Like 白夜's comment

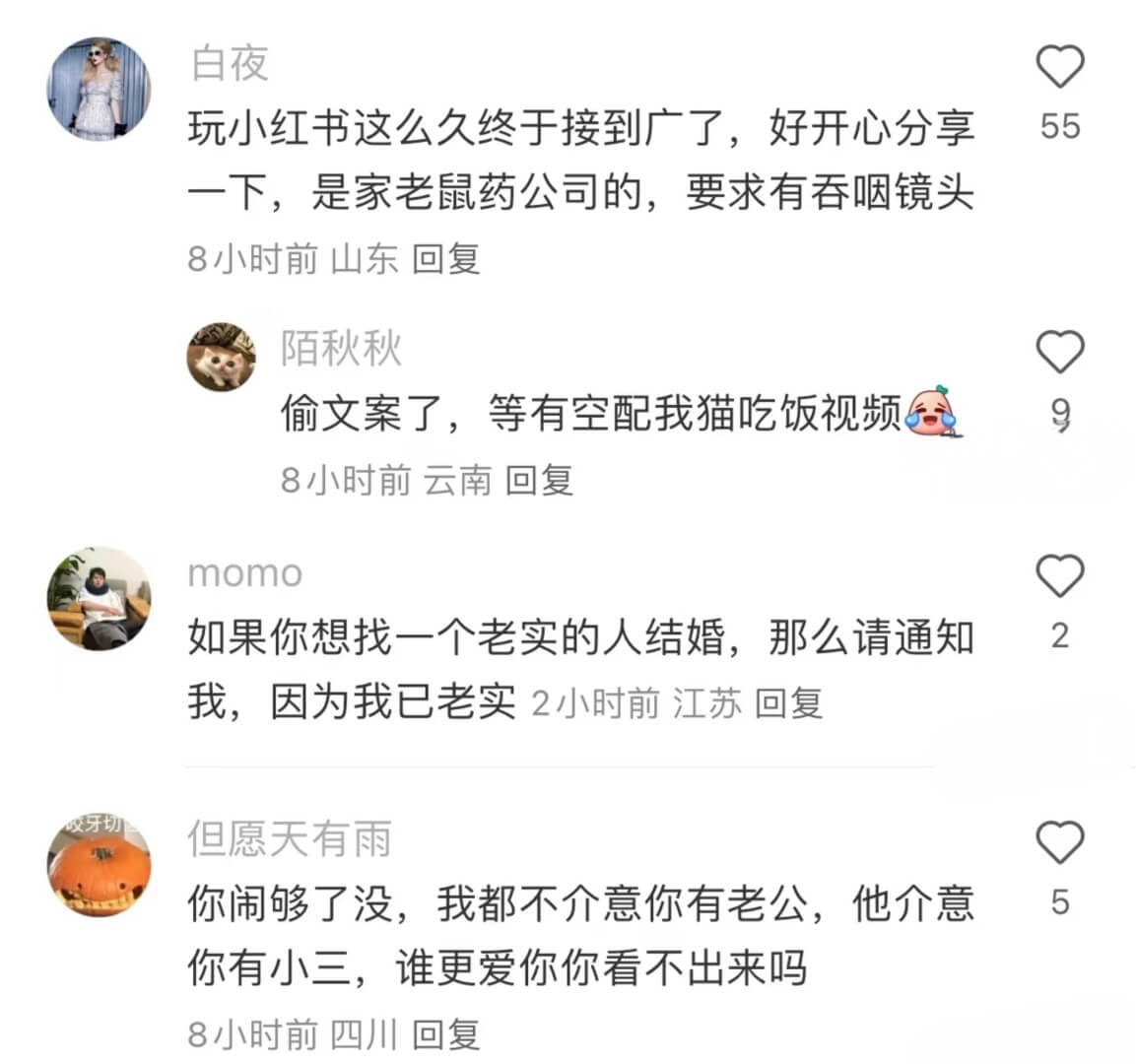(1060, 67)
